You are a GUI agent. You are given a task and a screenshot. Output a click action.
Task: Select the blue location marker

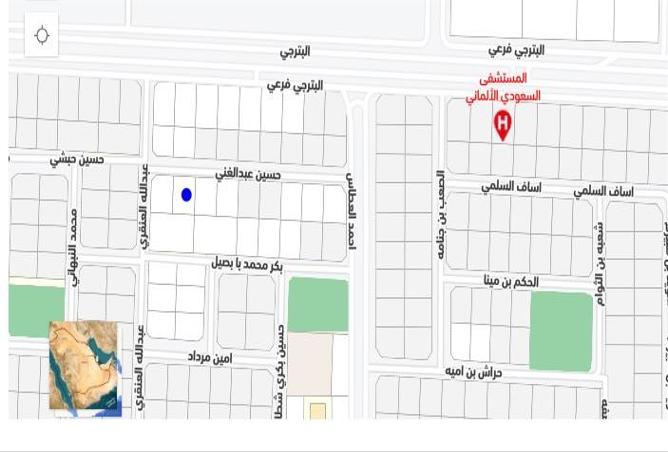186,195
